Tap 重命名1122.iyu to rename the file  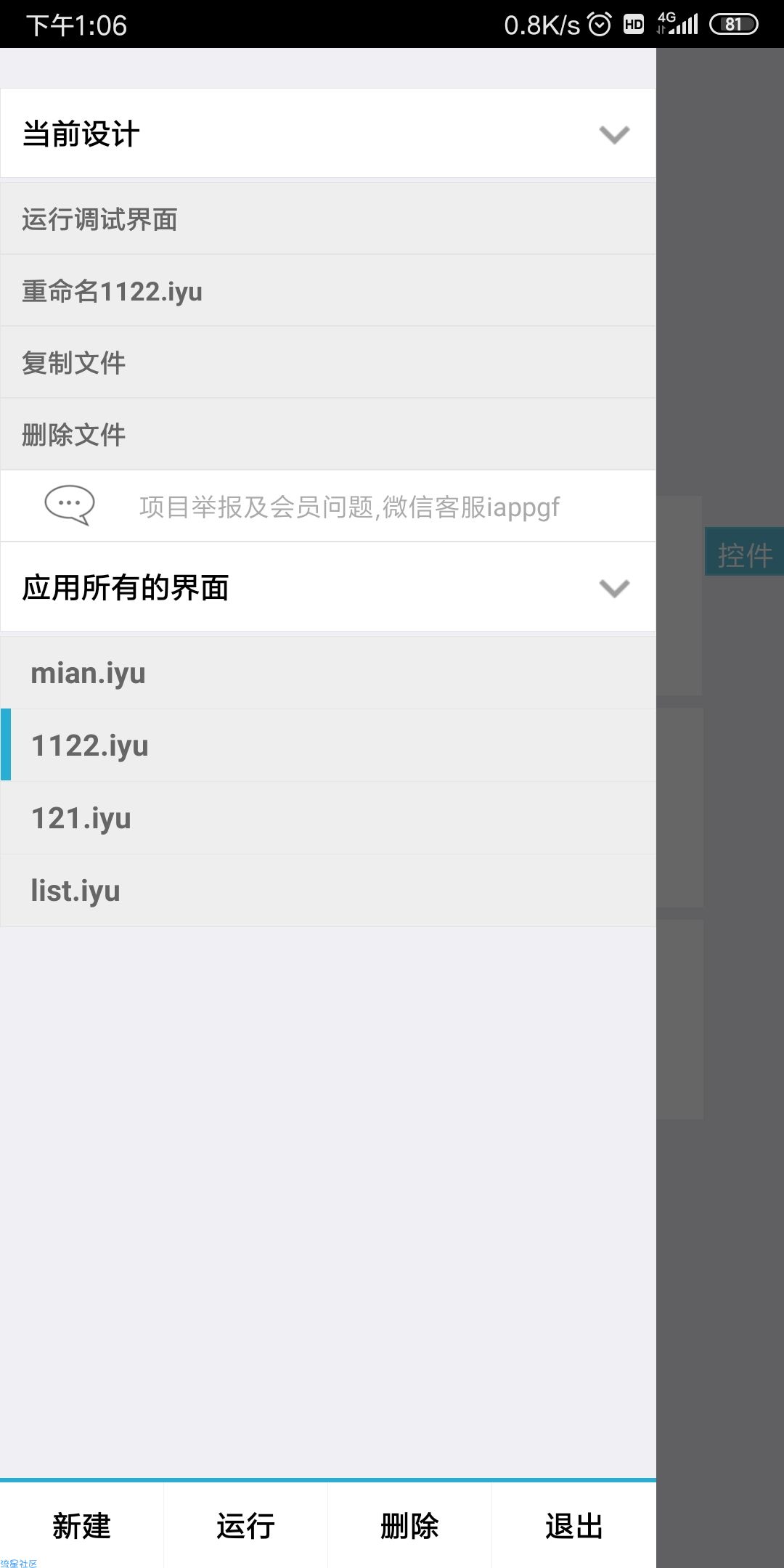click(327, 290)
